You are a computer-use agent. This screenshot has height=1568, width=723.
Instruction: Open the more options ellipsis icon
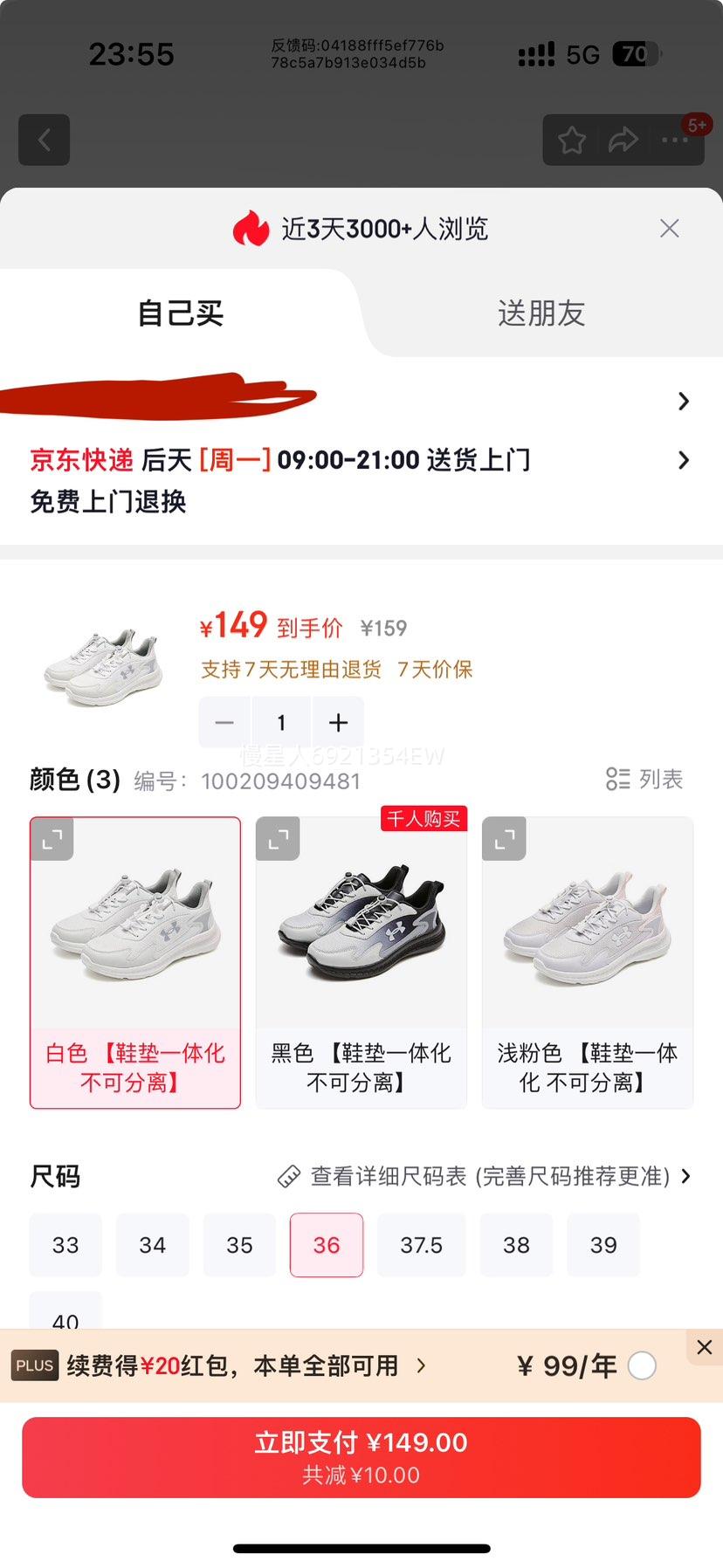(x=676, y=141)
